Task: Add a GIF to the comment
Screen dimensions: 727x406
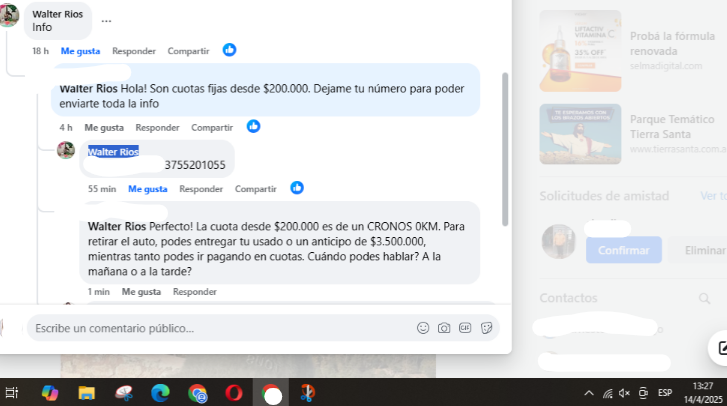Action: click(x=465, y=328)
